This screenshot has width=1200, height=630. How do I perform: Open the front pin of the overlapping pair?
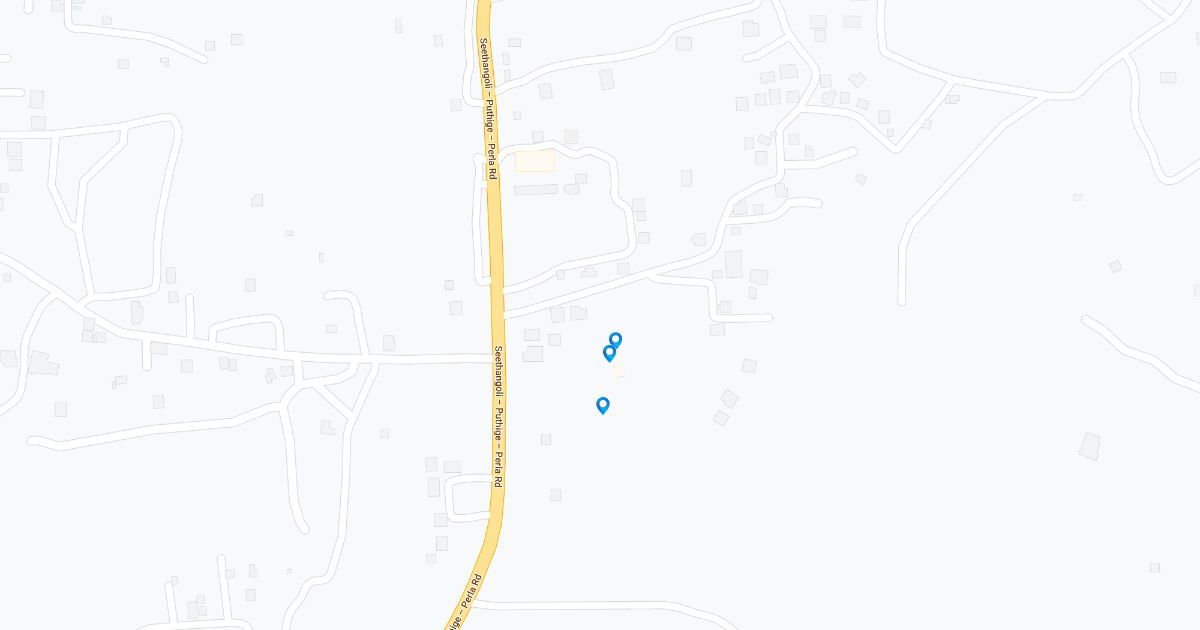[609, 353]
